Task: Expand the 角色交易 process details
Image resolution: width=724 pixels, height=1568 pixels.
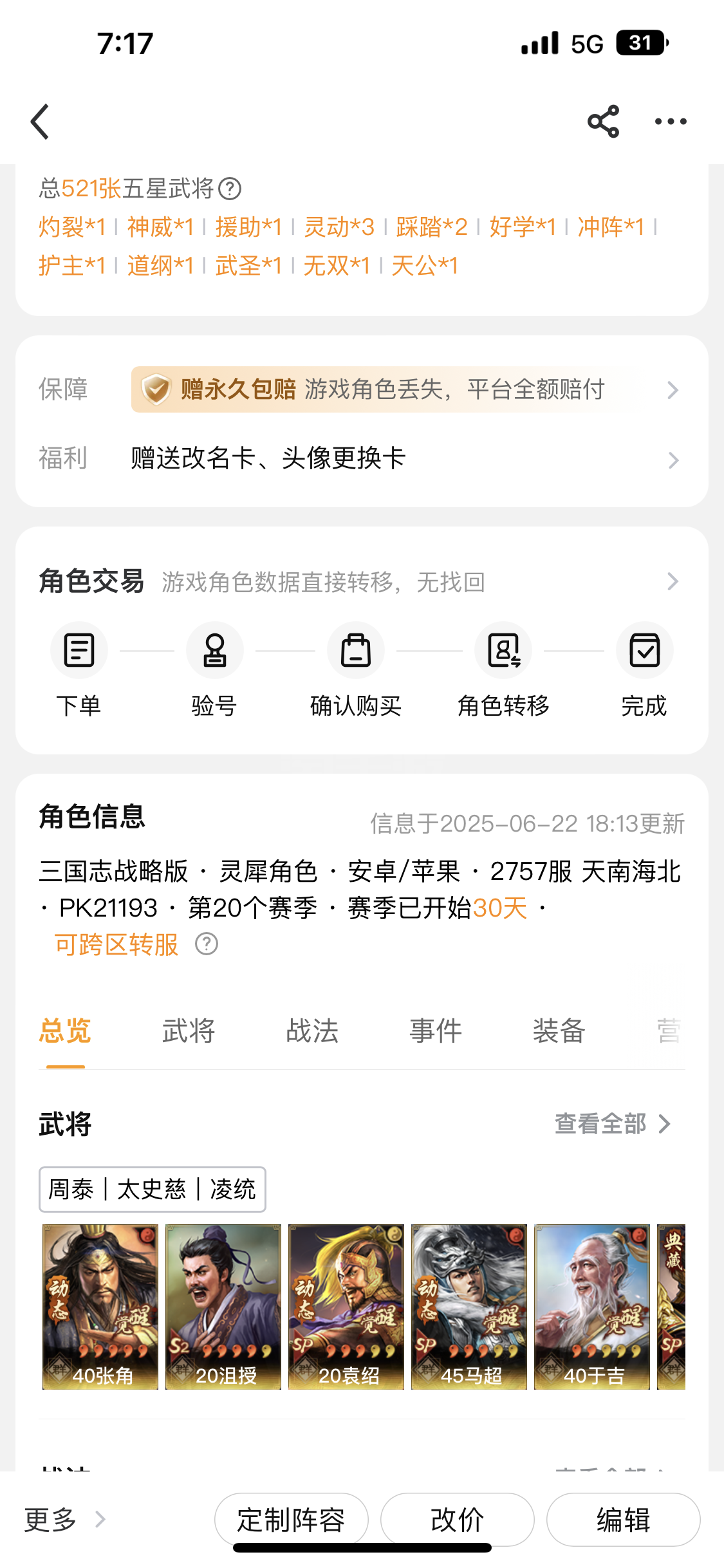Action: coord(673,582)
